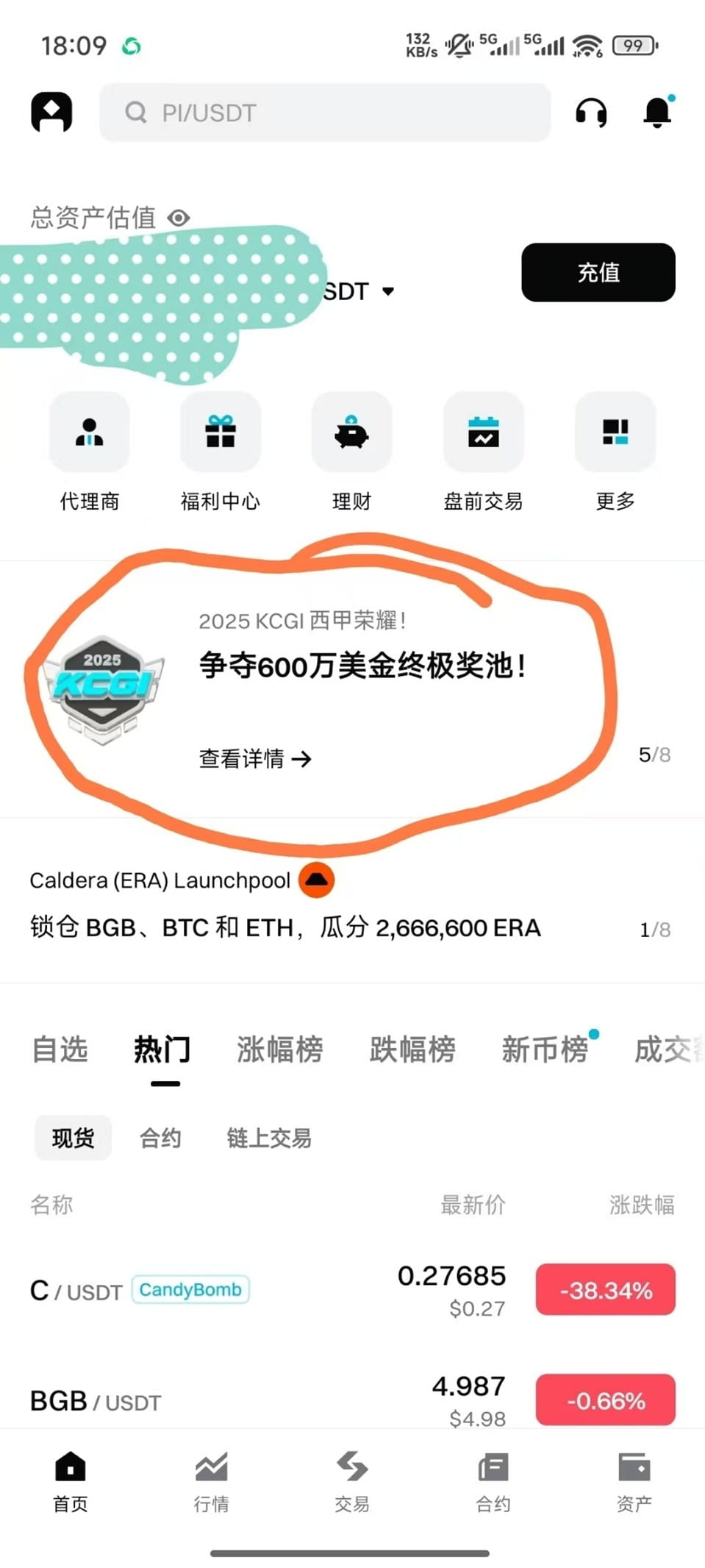705x1568 pixels.
Task: Open the notifications bell
Action: [x=657, y=113]
